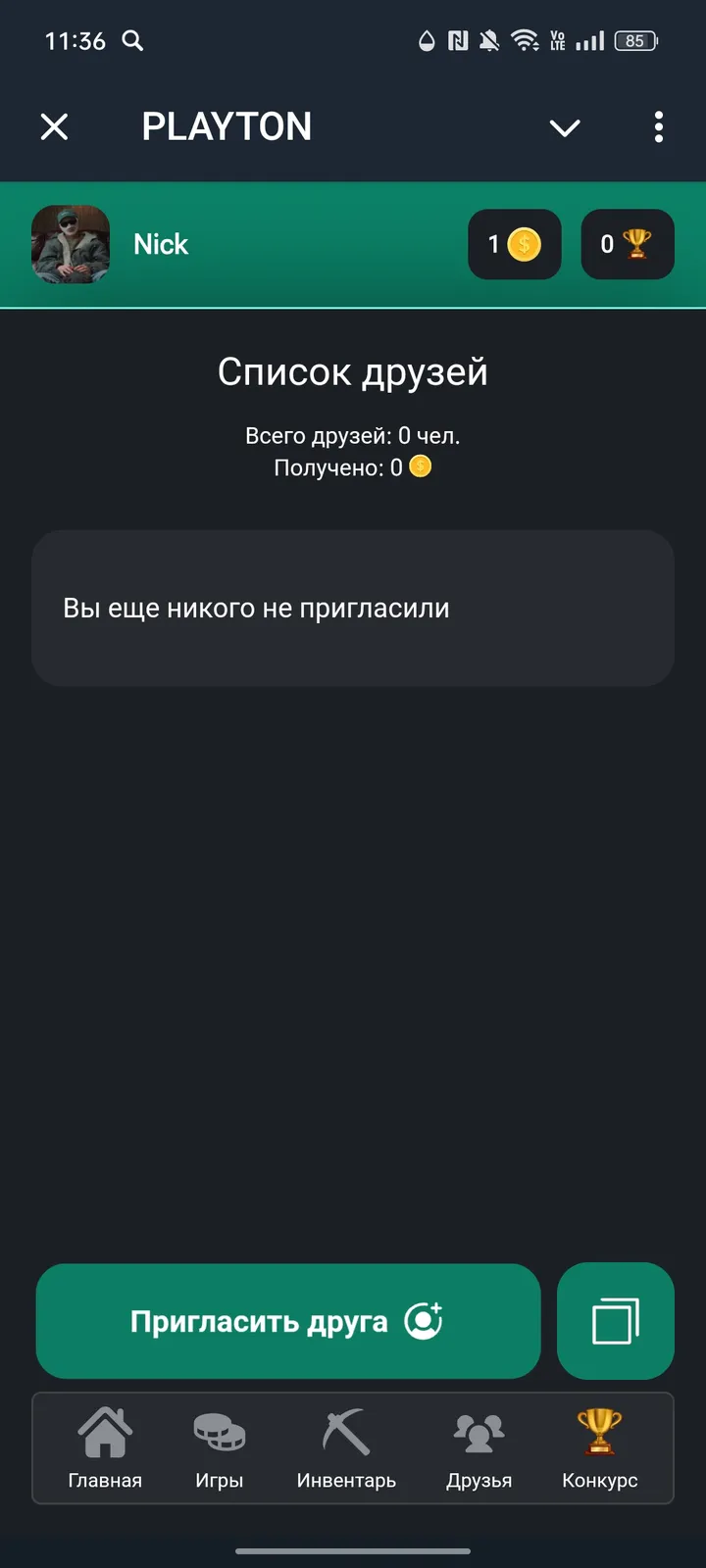Open the three-dot options menu
Screen dimensions: 706x1568
coord(658,127)
